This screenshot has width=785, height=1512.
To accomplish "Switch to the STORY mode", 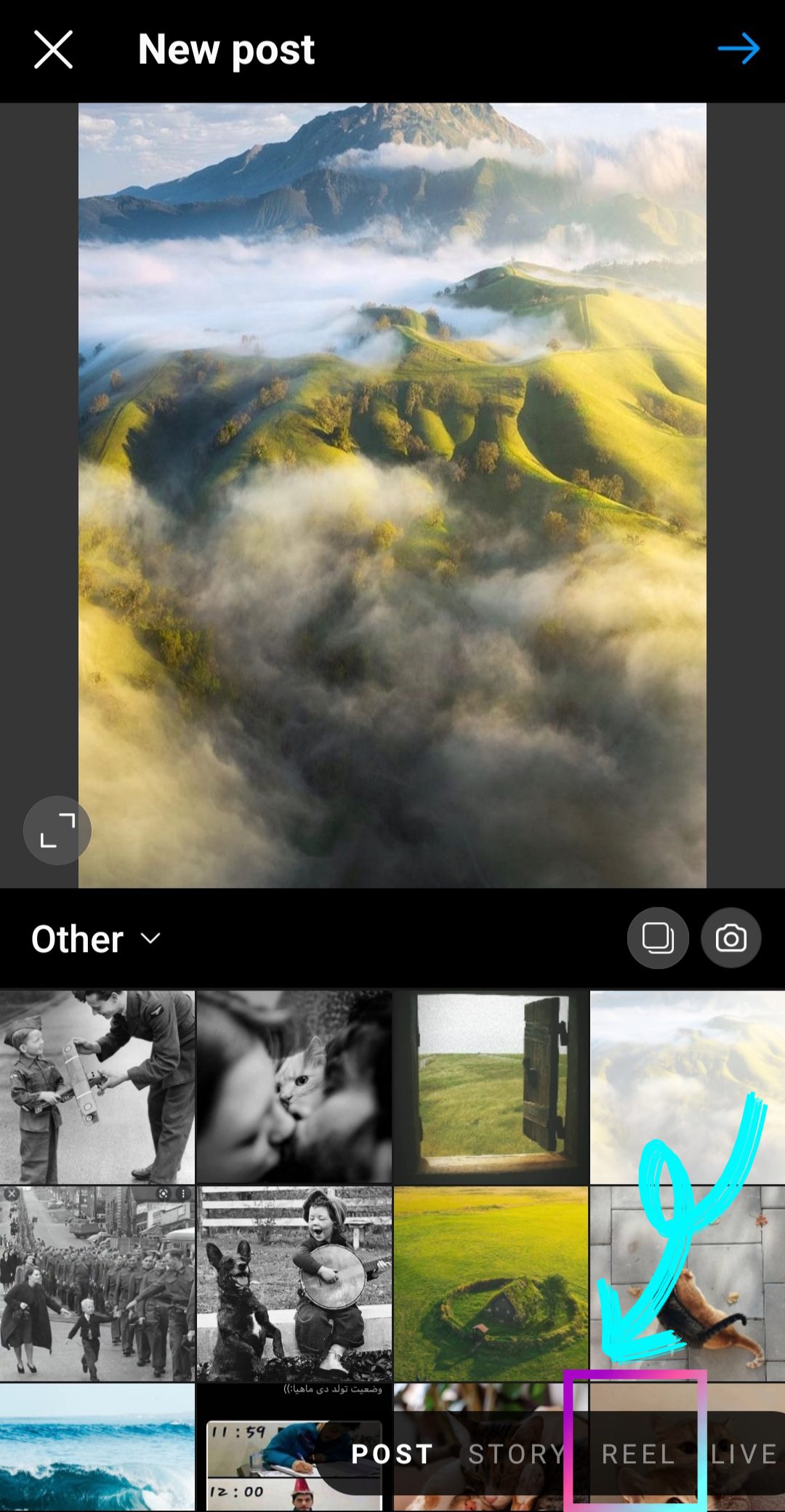I will pos(515,1455).
